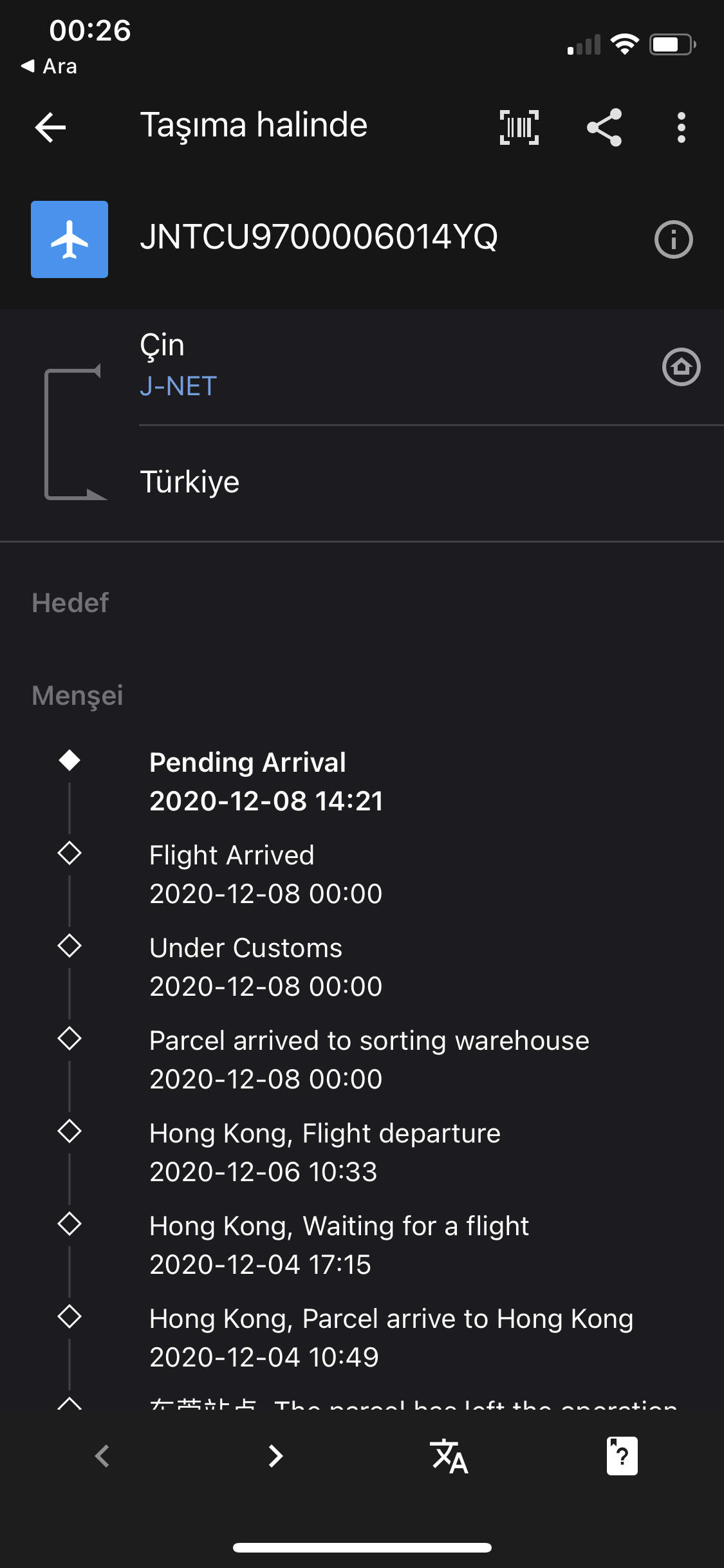Return to Ara via the status bar back link
This screenshot has width=724, height=1568.
[49, 66]
